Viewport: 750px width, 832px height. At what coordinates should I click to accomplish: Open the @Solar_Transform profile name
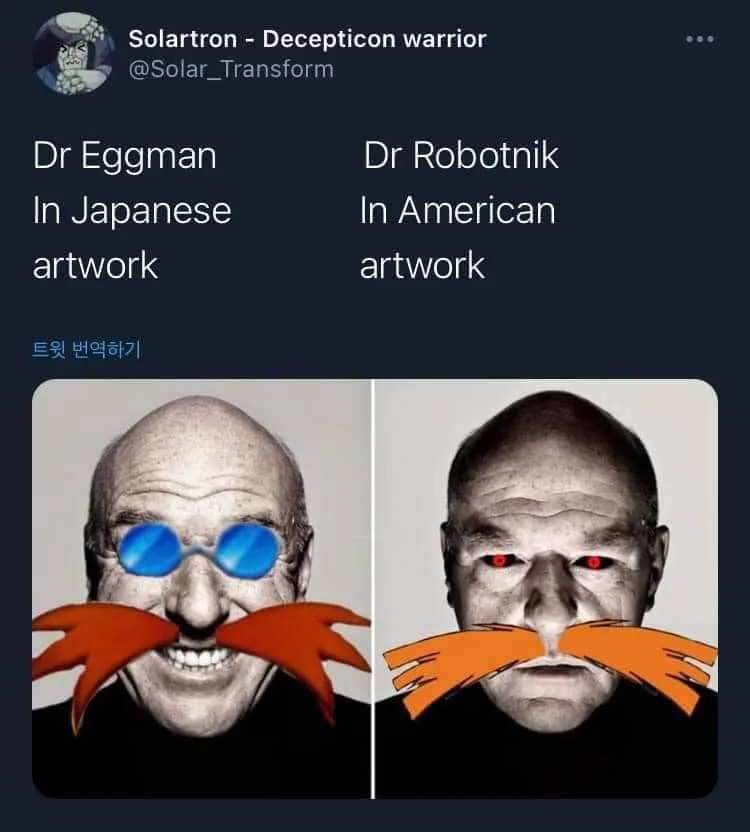pyautogui.click(x=231, y=69)
